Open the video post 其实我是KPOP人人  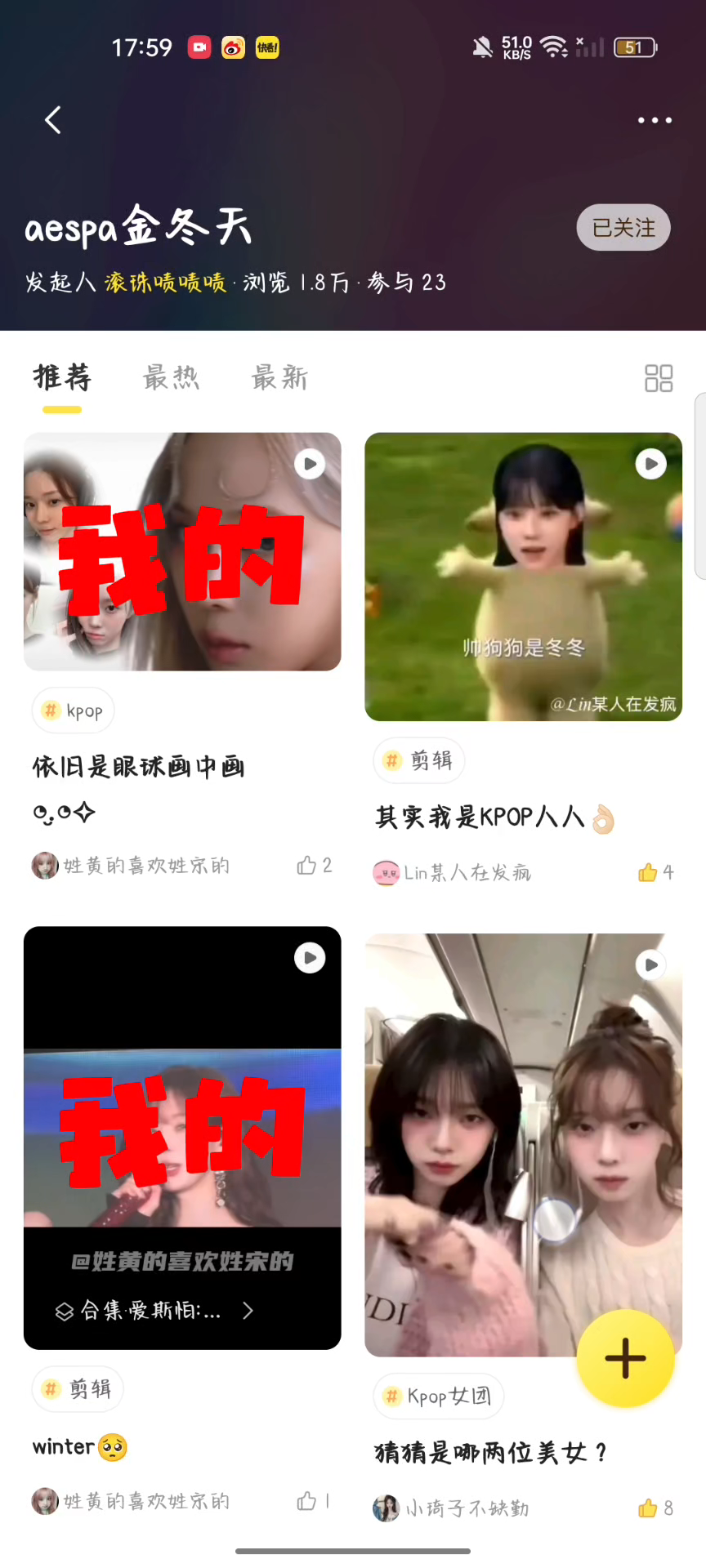tap(523, 577)
